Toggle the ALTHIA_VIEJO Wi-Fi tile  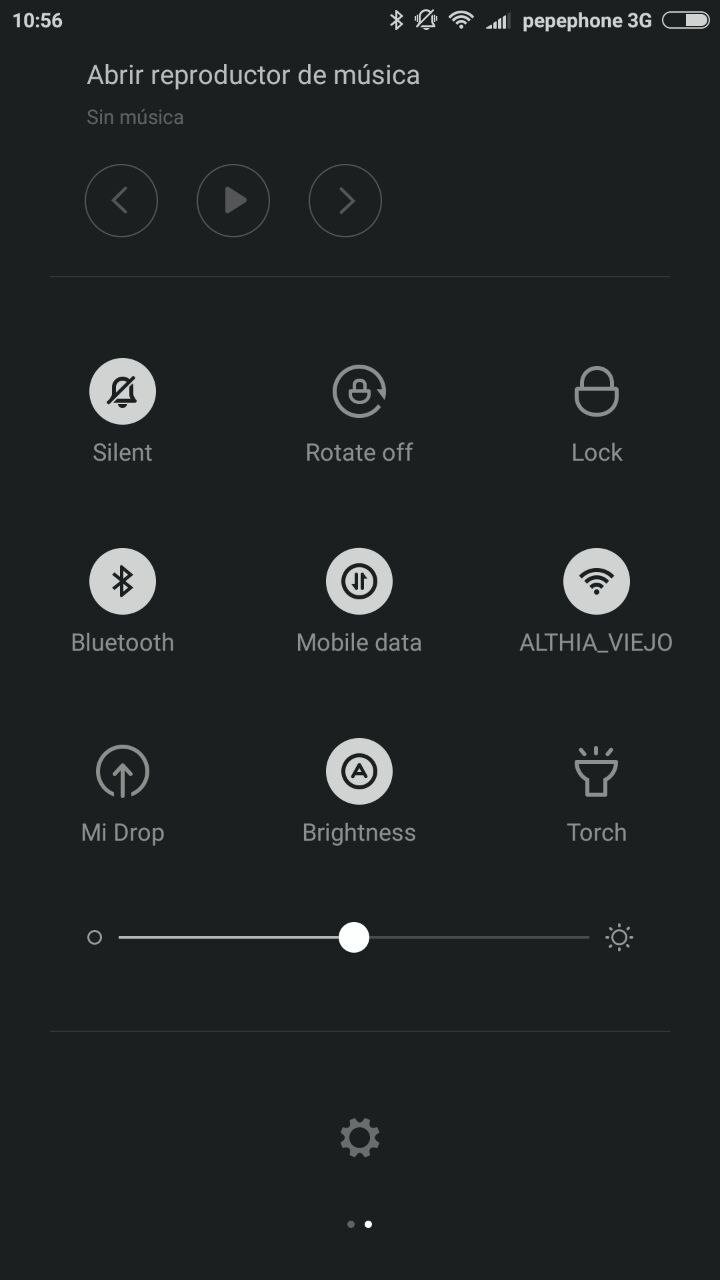point(596,581)
